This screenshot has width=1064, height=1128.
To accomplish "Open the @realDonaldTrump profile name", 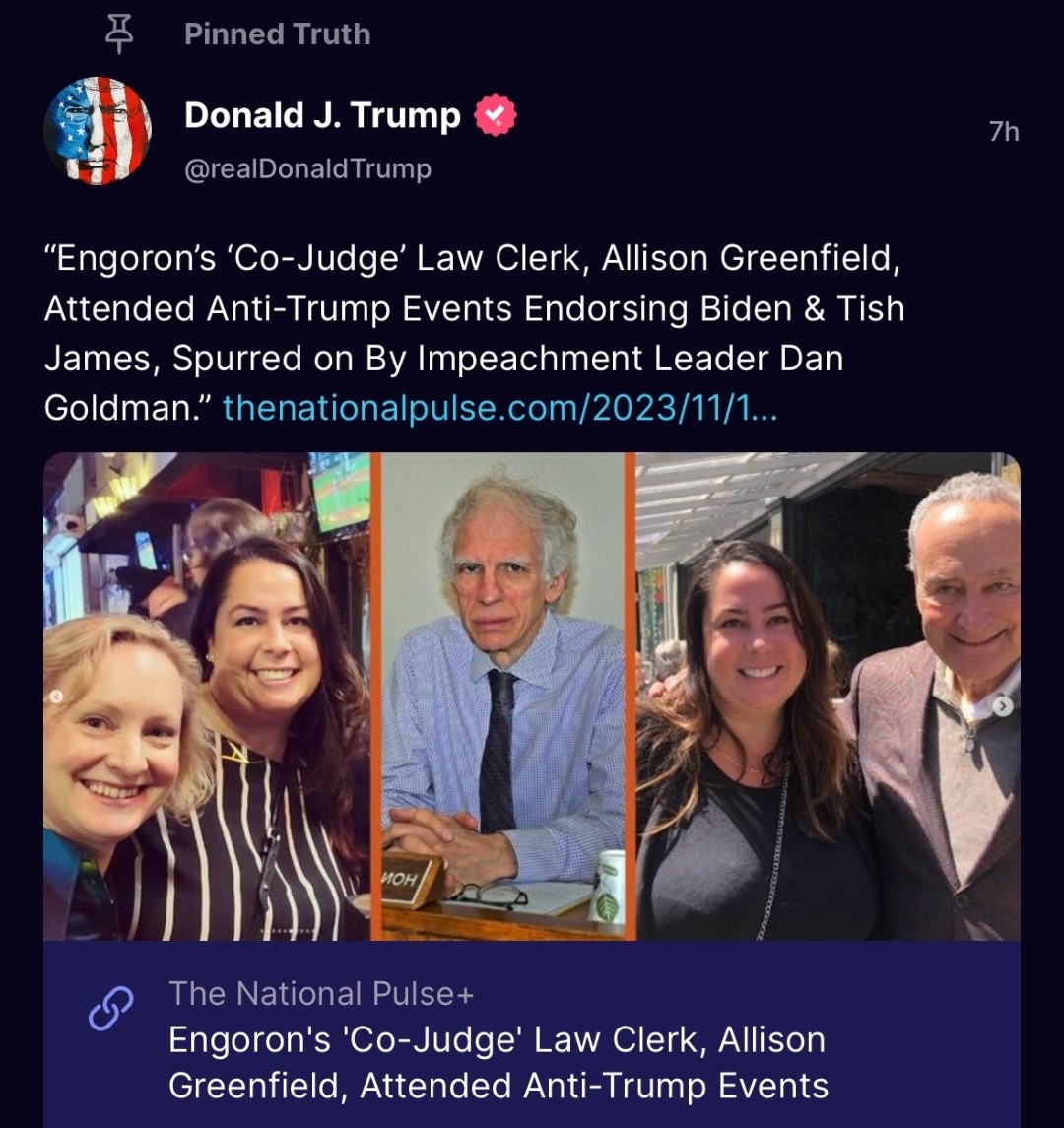I will point(307,169).
